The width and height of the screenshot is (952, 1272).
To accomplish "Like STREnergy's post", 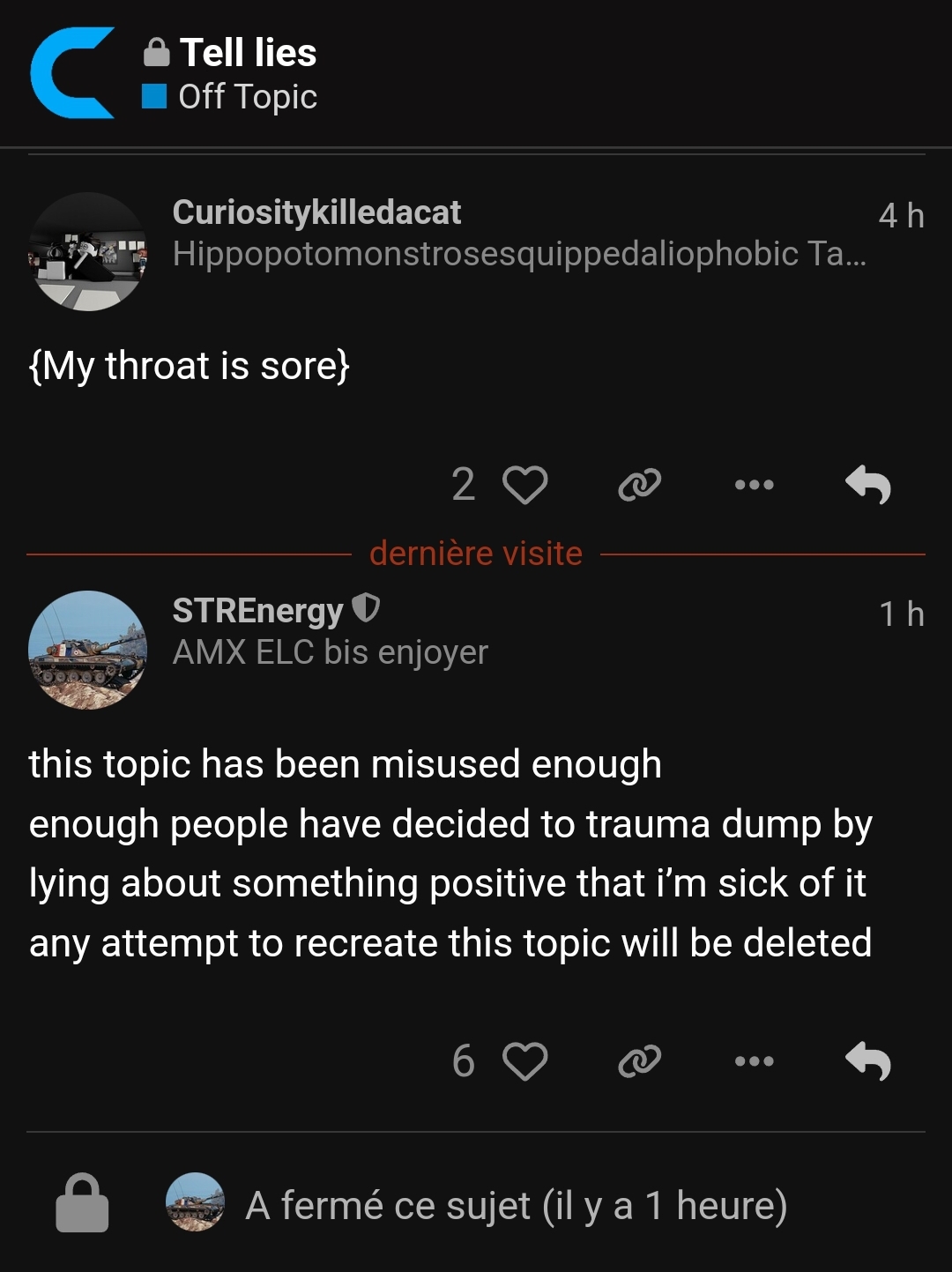I will point(524,1060).
